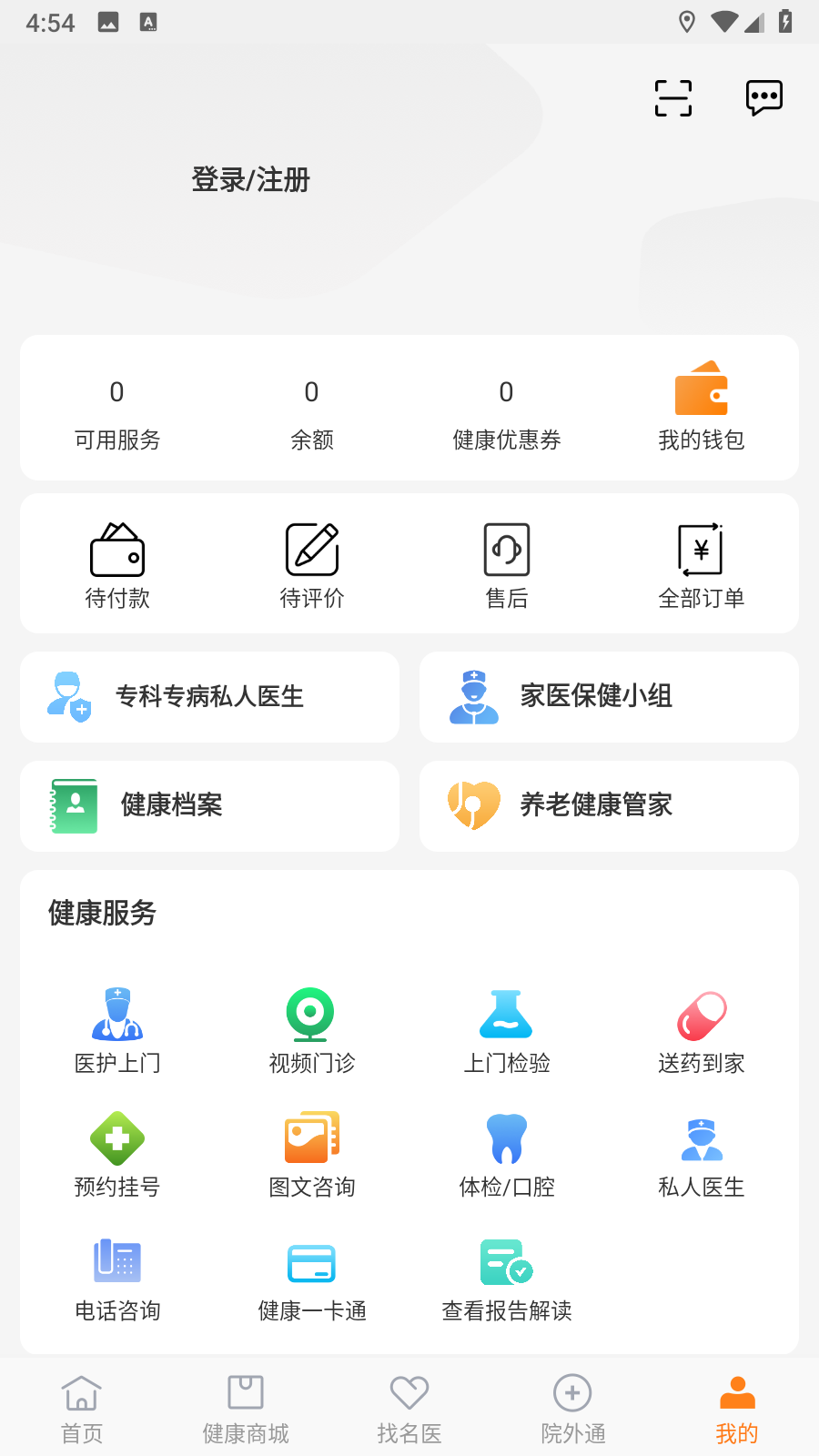819x1456 pixels.
Task: Open 待评价 pending reviews
Action: (x=311, y=562)
